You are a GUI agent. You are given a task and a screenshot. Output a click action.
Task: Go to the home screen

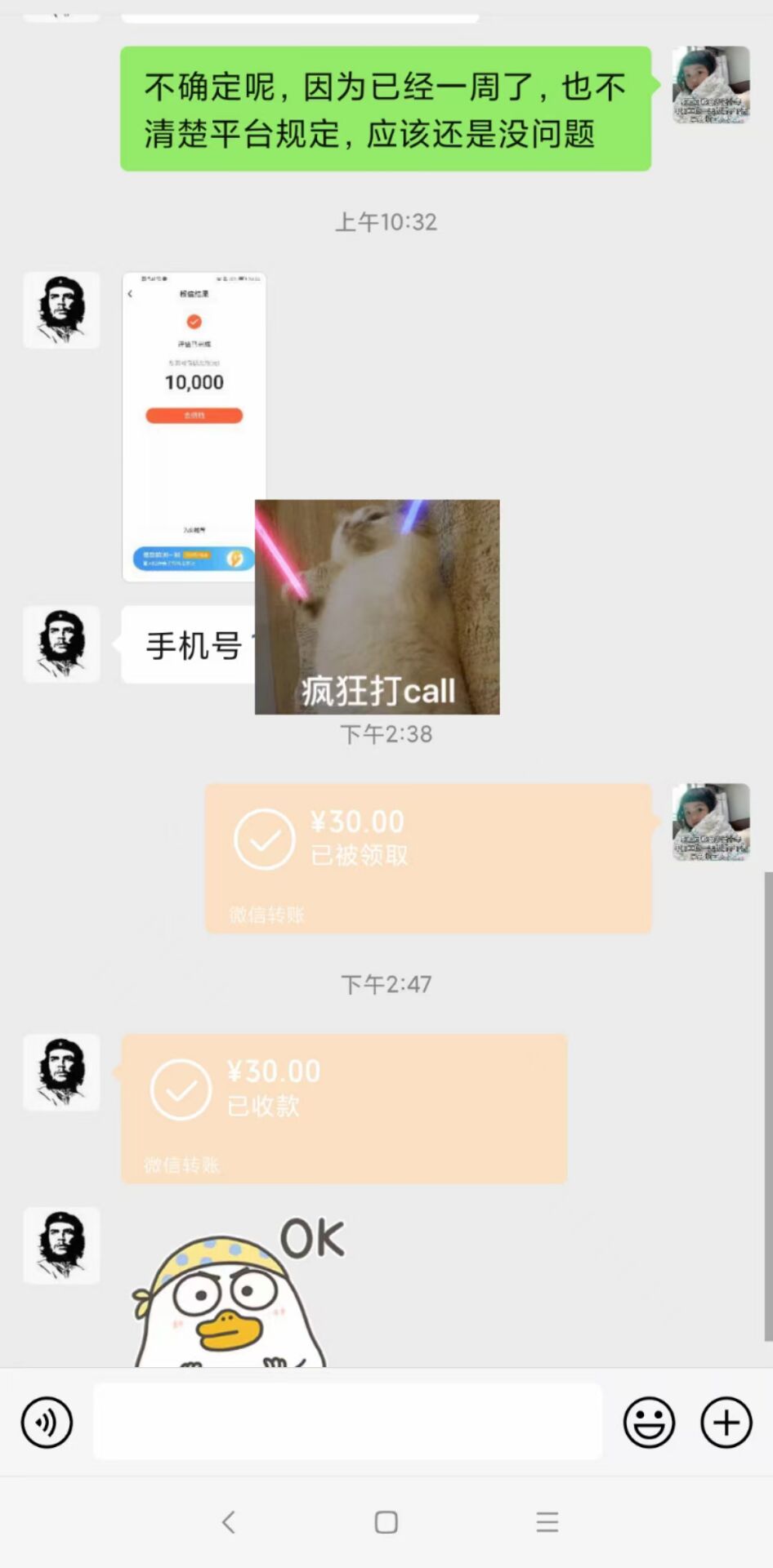pos(386,1522)
